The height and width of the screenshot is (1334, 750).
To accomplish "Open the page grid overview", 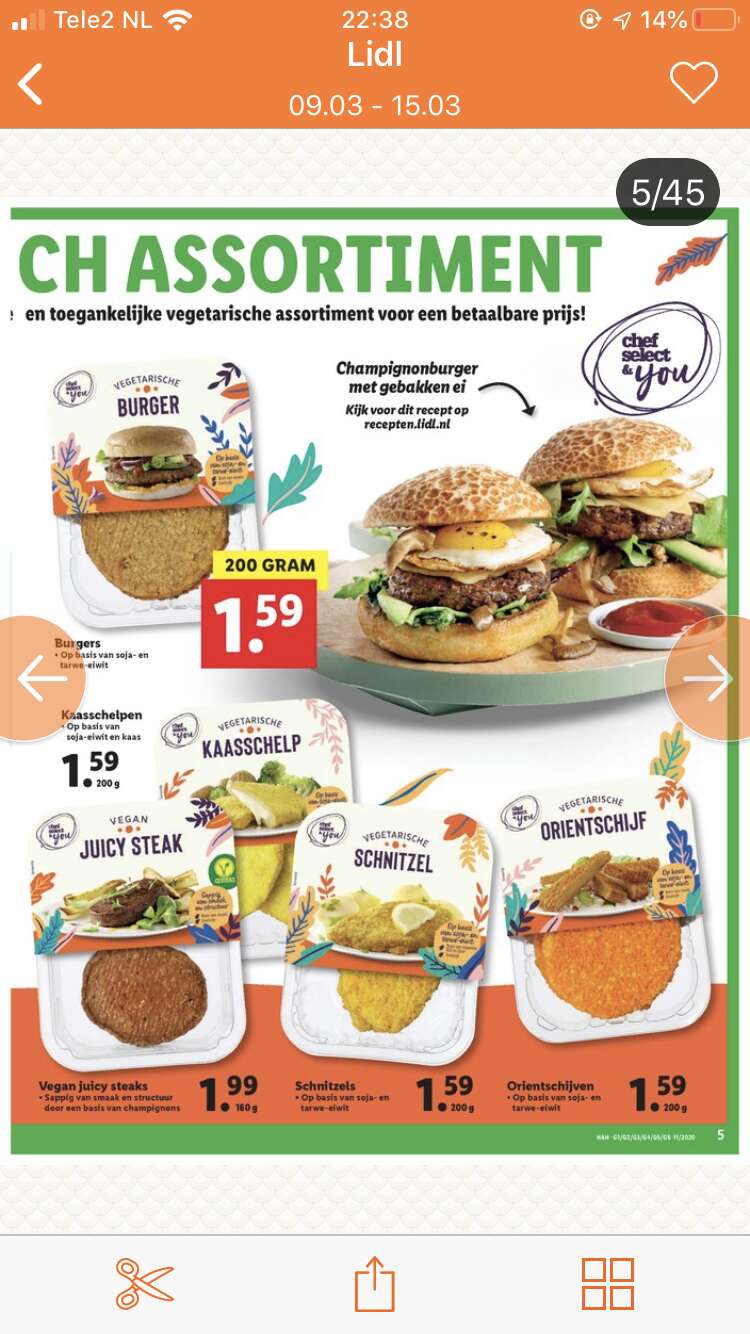I will [x=608, y=1284].
